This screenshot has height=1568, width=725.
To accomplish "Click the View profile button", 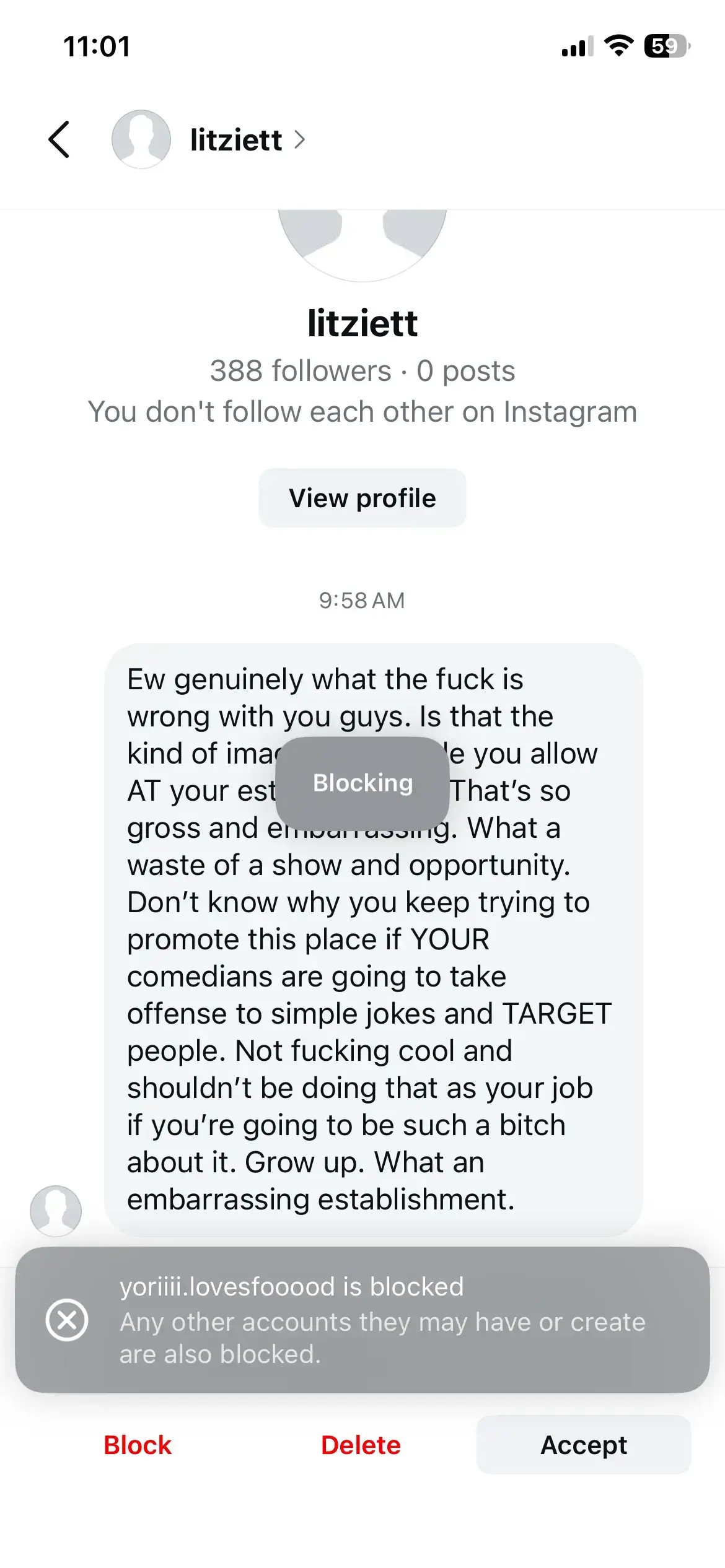I will (362, 498).
